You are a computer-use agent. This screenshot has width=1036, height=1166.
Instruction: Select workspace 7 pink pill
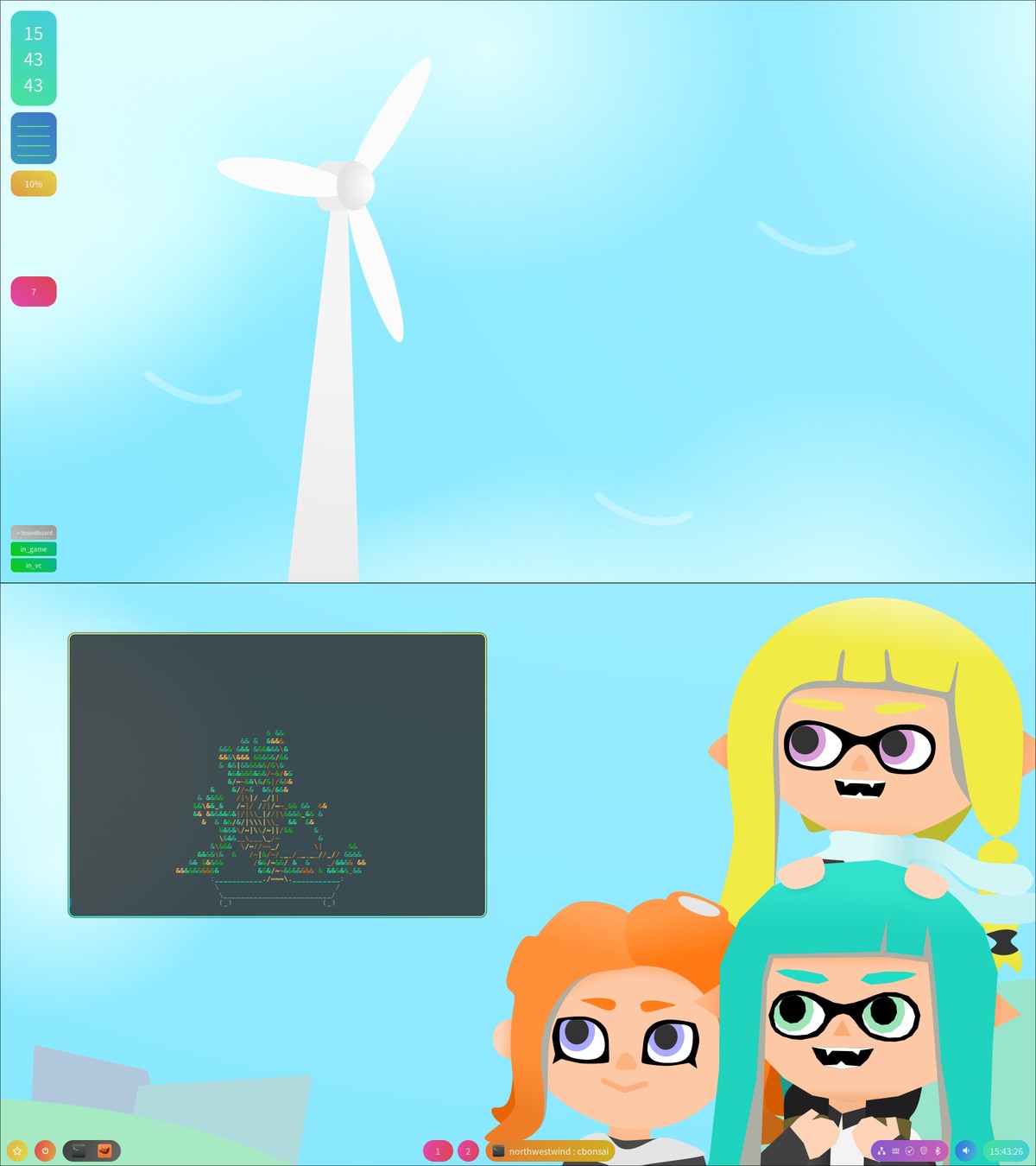pyautogui.click(x=34, y=292)
